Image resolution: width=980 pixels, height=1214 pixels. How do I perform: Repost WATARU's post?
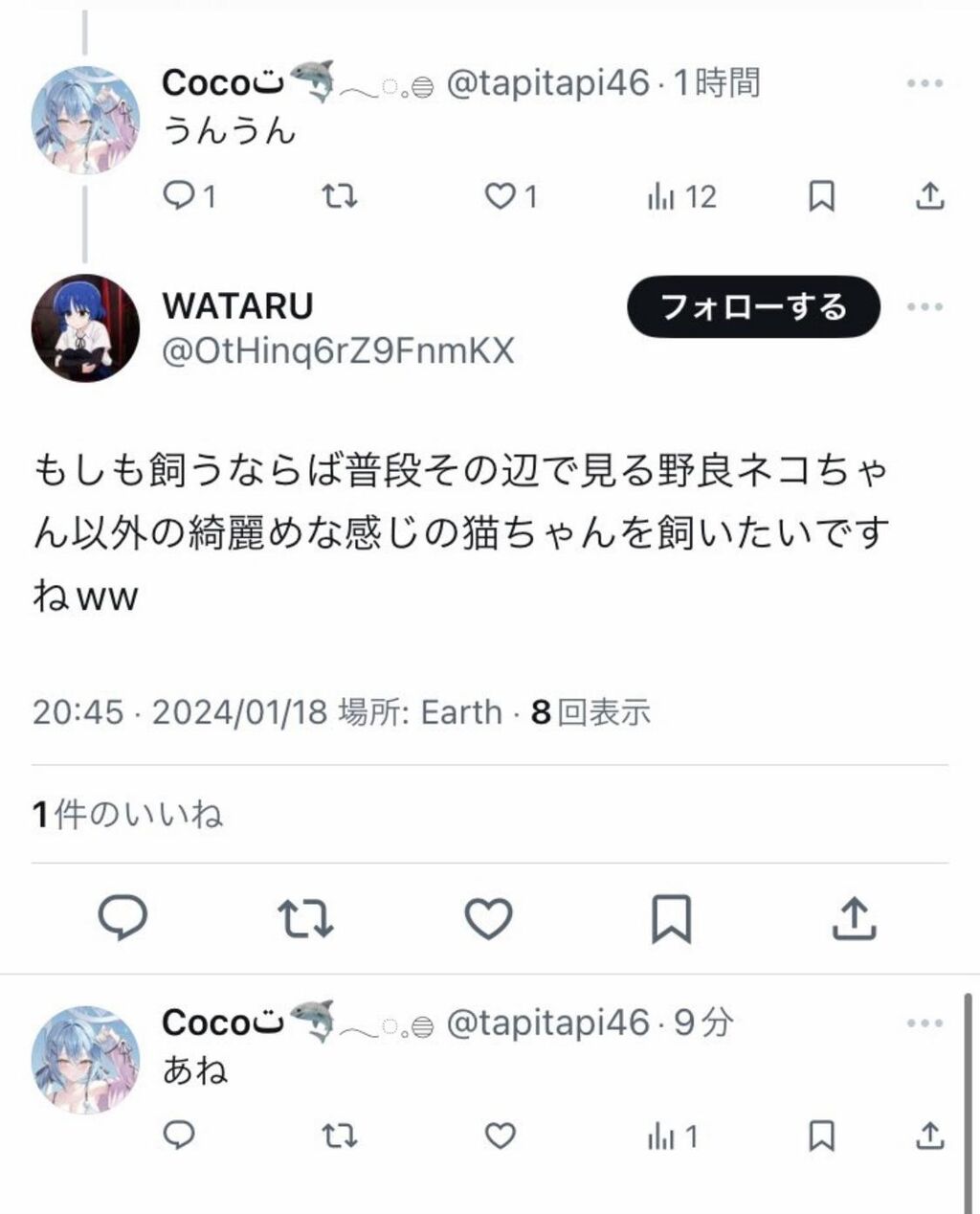point(305,918)
